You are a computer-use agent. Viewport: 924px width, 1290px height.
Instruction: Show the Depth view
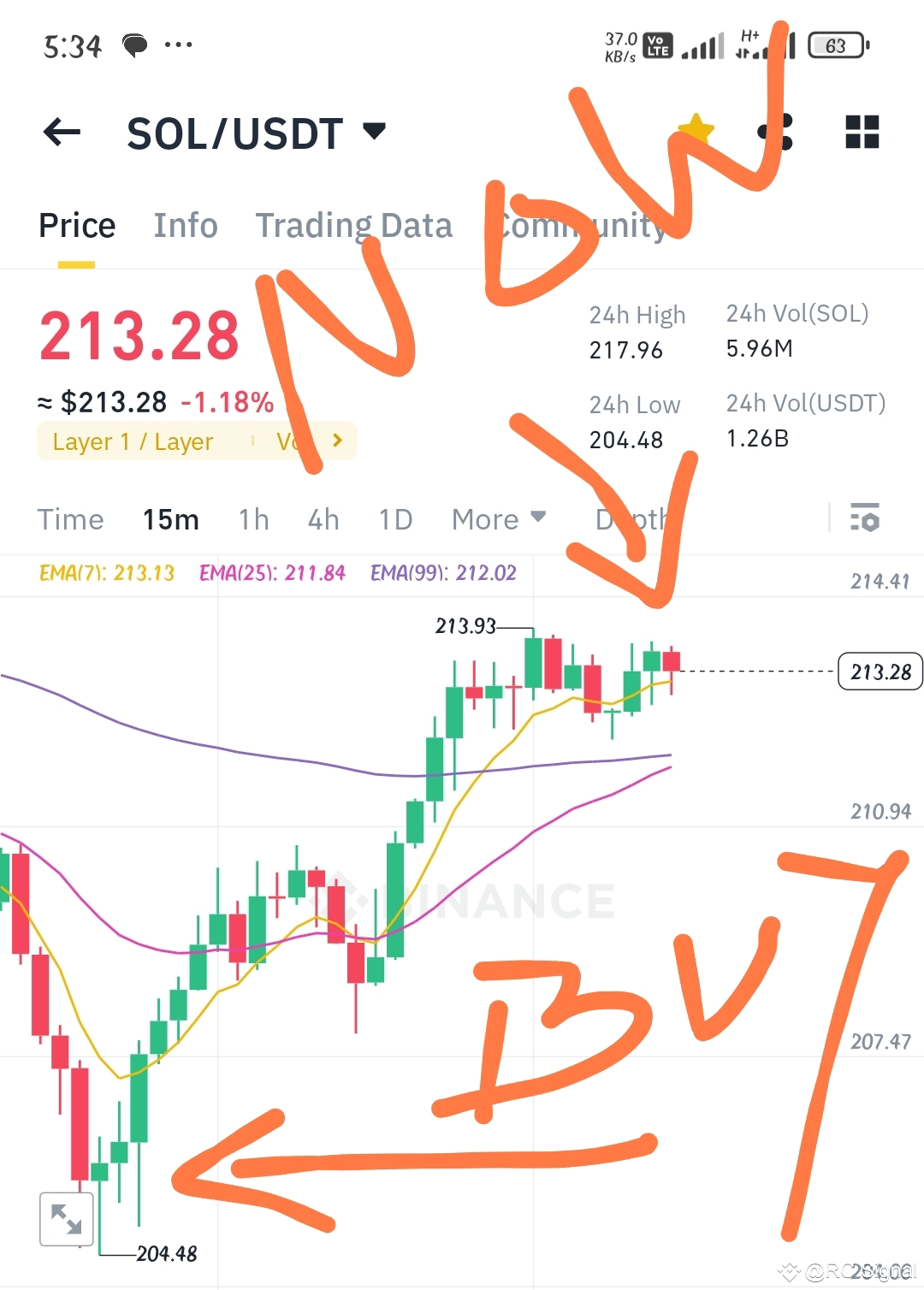pos(633,518)
